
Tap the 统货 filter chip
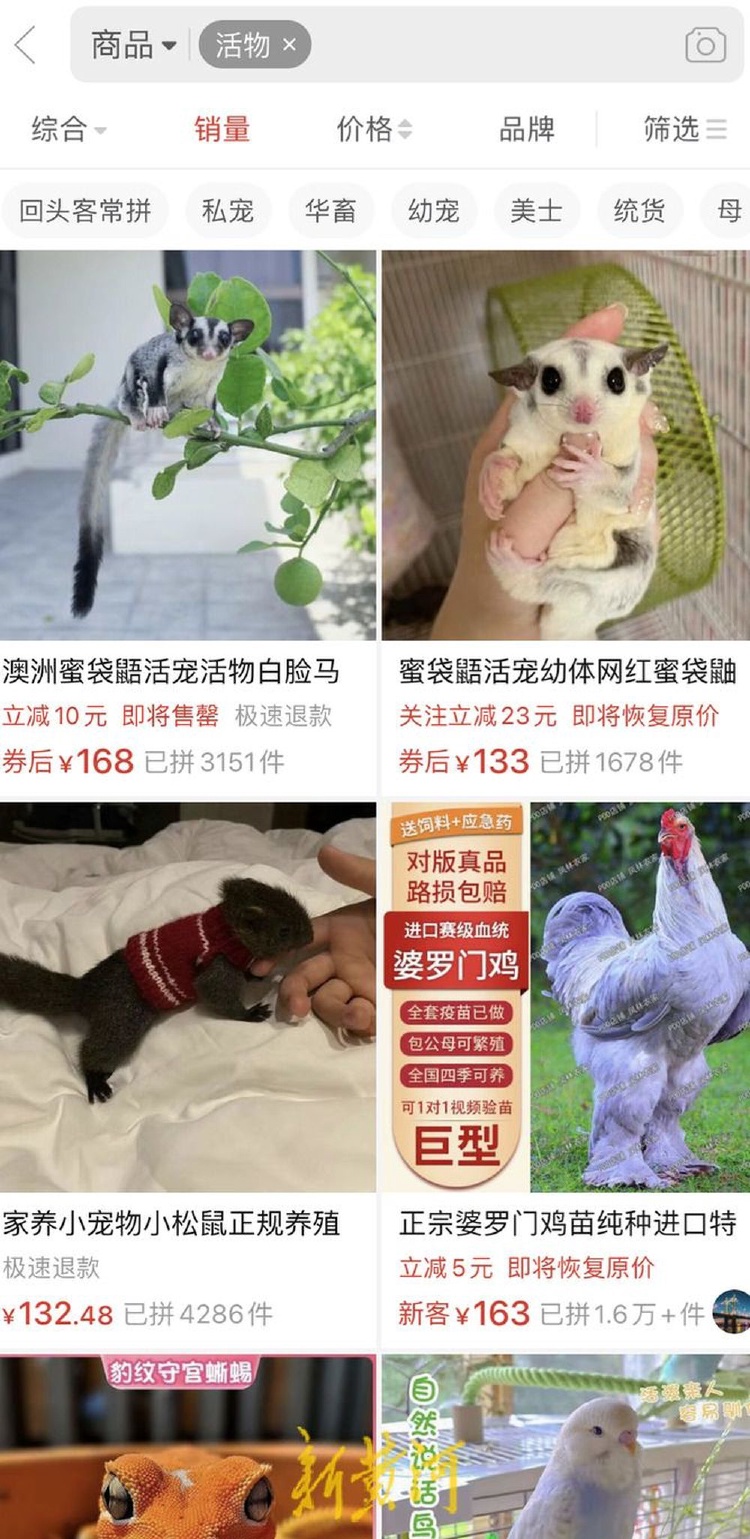[x=640, y=211]
